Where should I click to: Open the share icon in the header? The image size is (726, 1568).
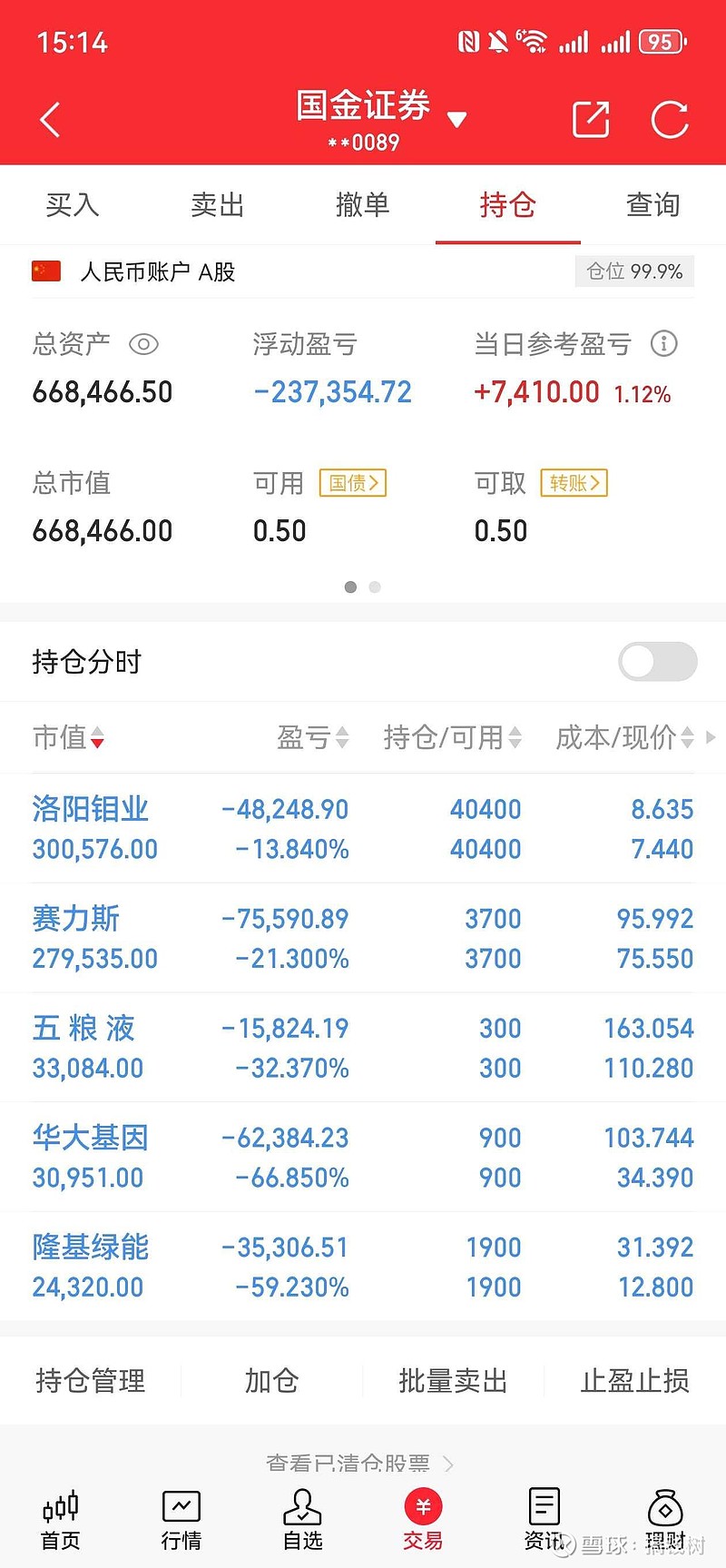590,118
